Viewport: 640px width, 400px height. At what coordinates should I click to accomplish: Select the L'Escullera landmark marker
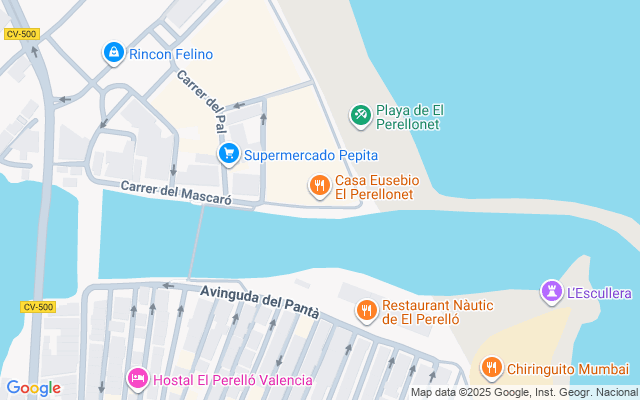coord(551,292)
